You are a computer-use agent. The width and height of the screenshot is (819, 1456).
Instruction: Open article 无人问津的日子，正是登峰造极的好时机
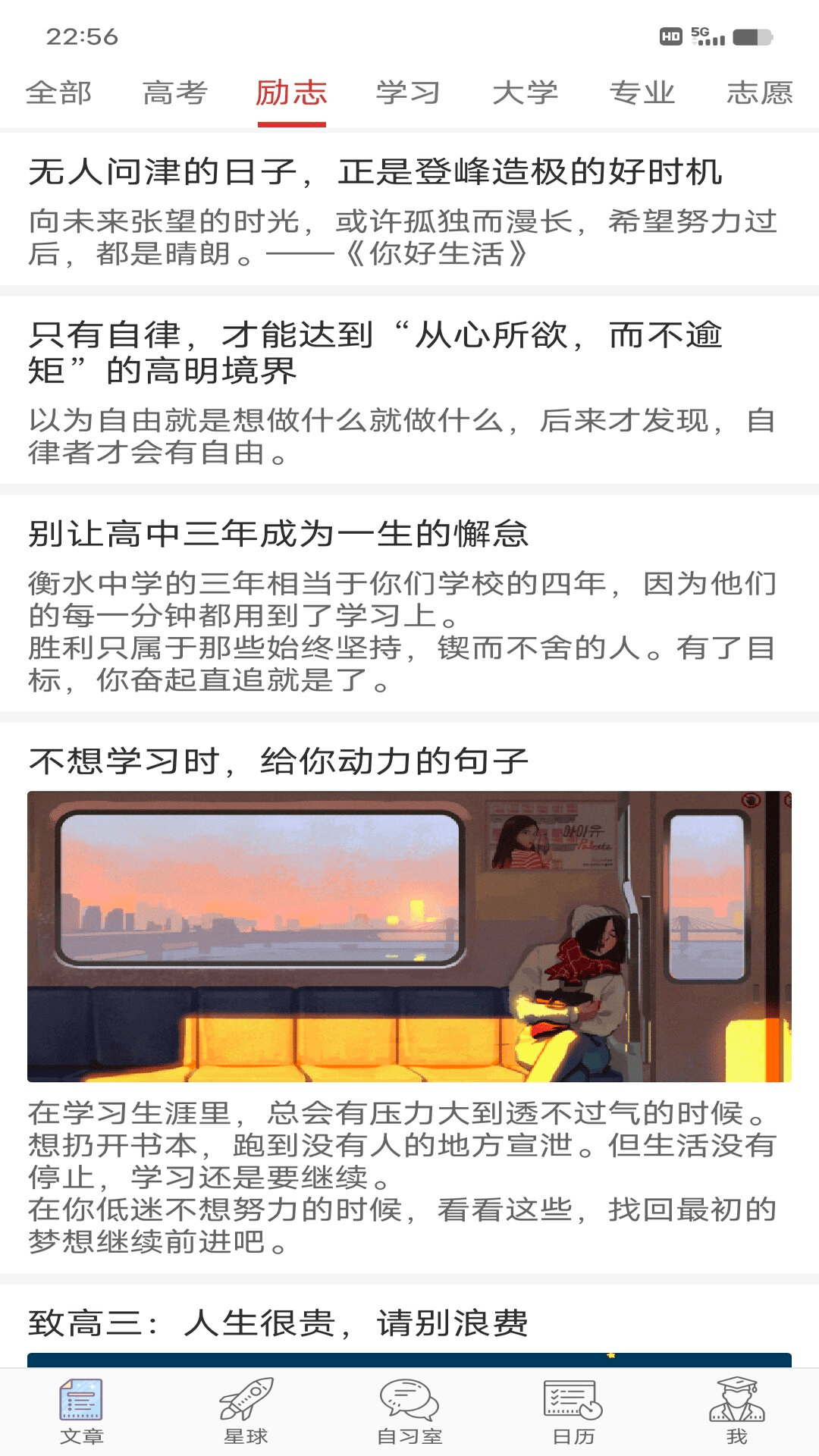pyautogui.click(x=375, y=172)
